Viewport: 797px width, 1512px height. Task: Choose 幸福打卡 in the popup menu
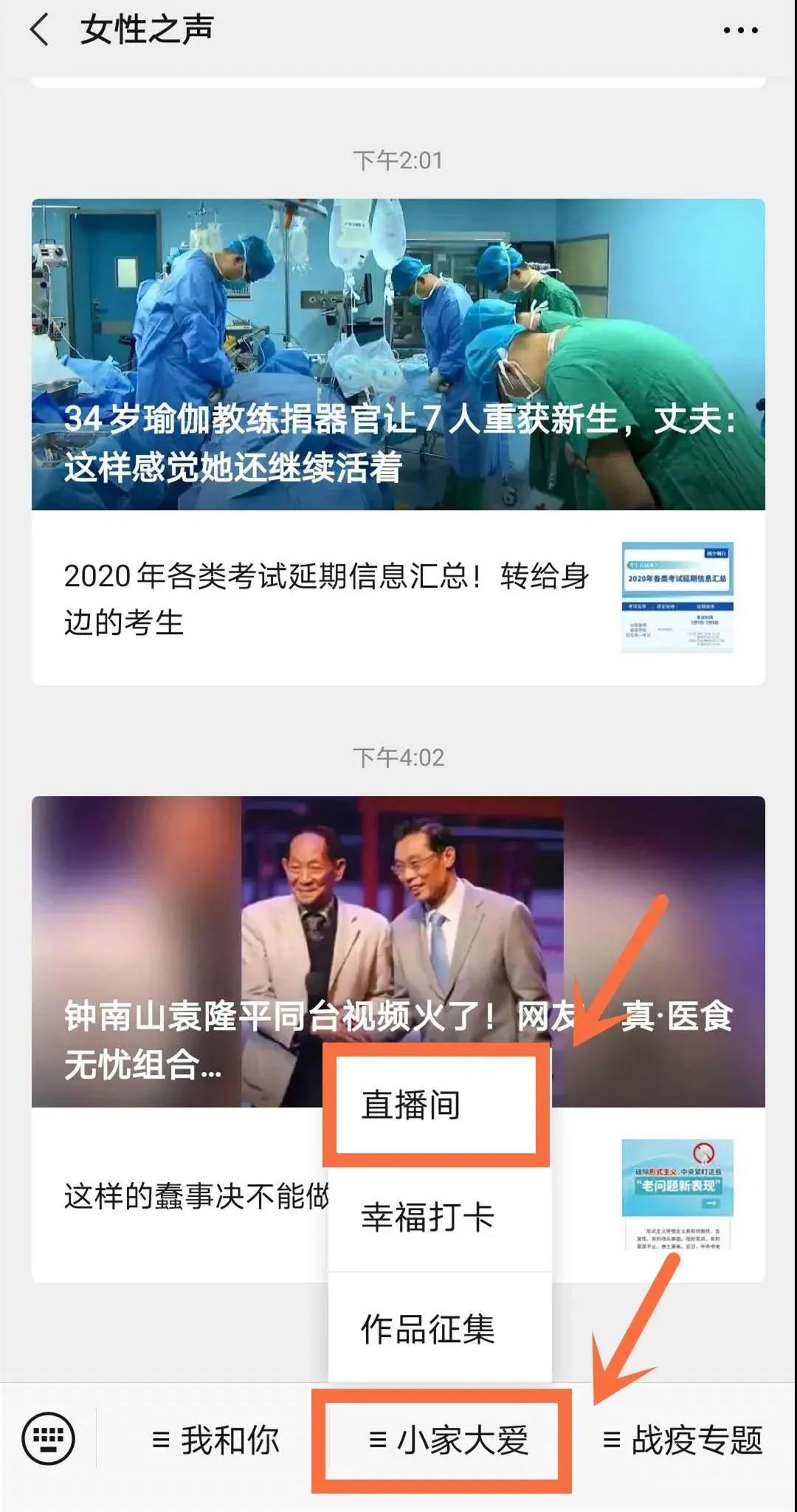pos(437,1217)
